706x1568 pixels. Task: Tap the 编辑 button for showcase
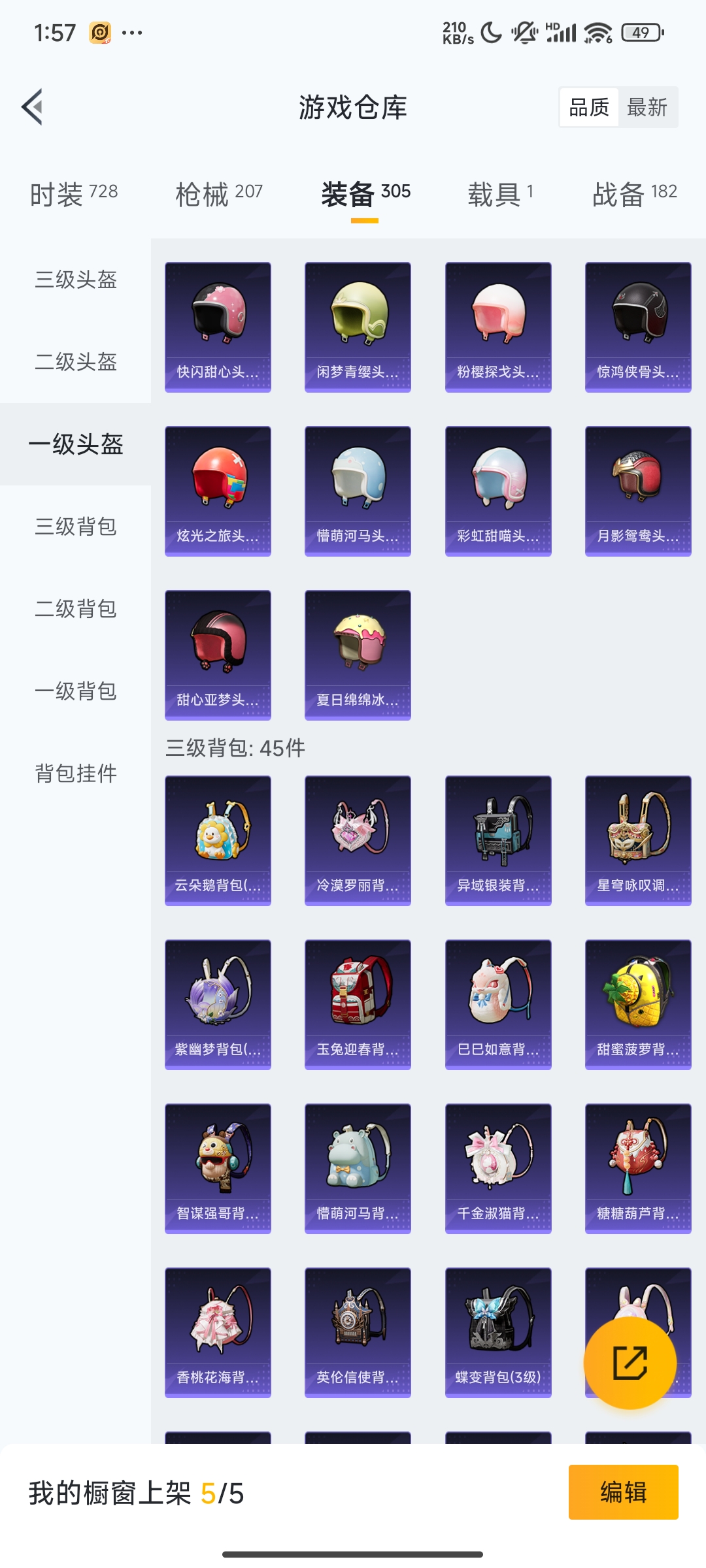tap(623, 1492)
